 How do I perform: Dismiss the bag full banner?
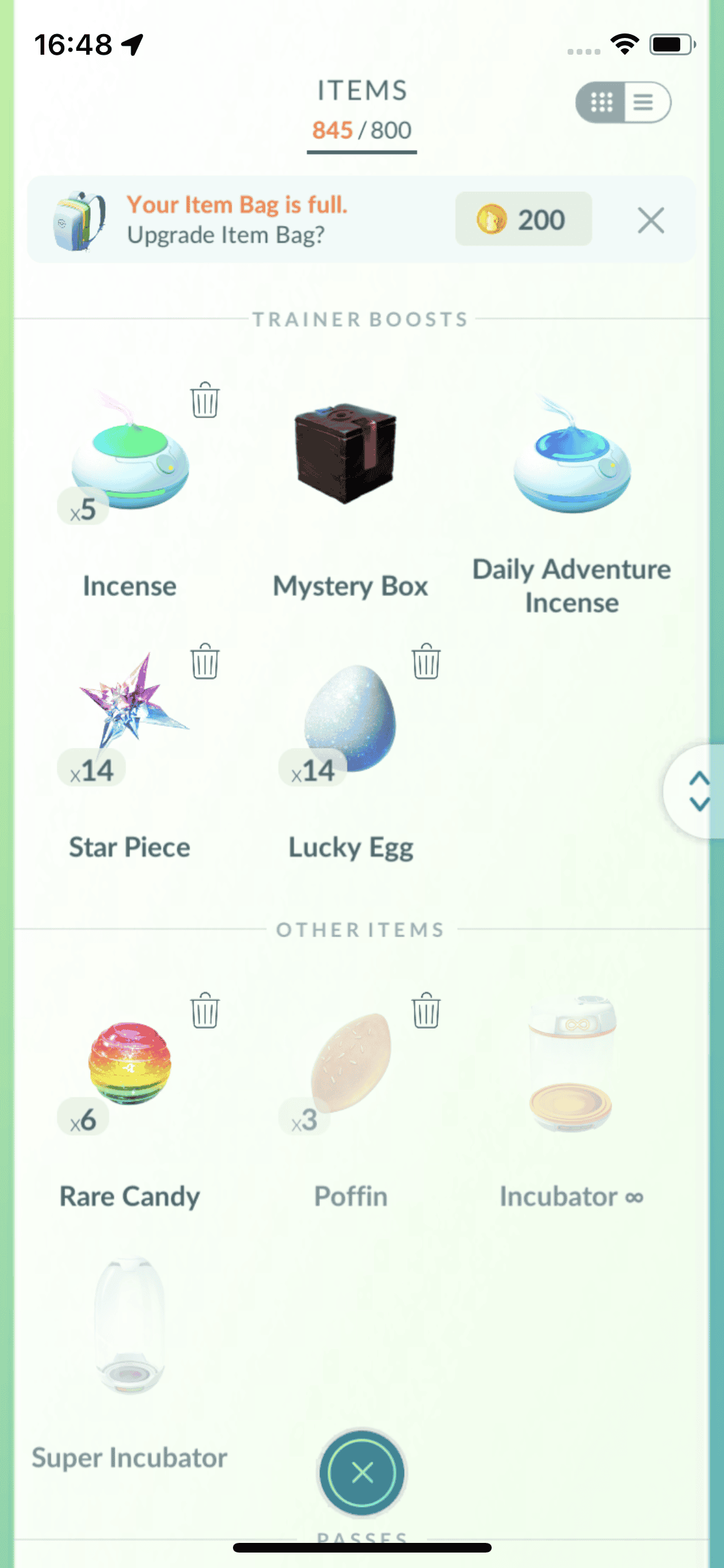tap(650, 221)
